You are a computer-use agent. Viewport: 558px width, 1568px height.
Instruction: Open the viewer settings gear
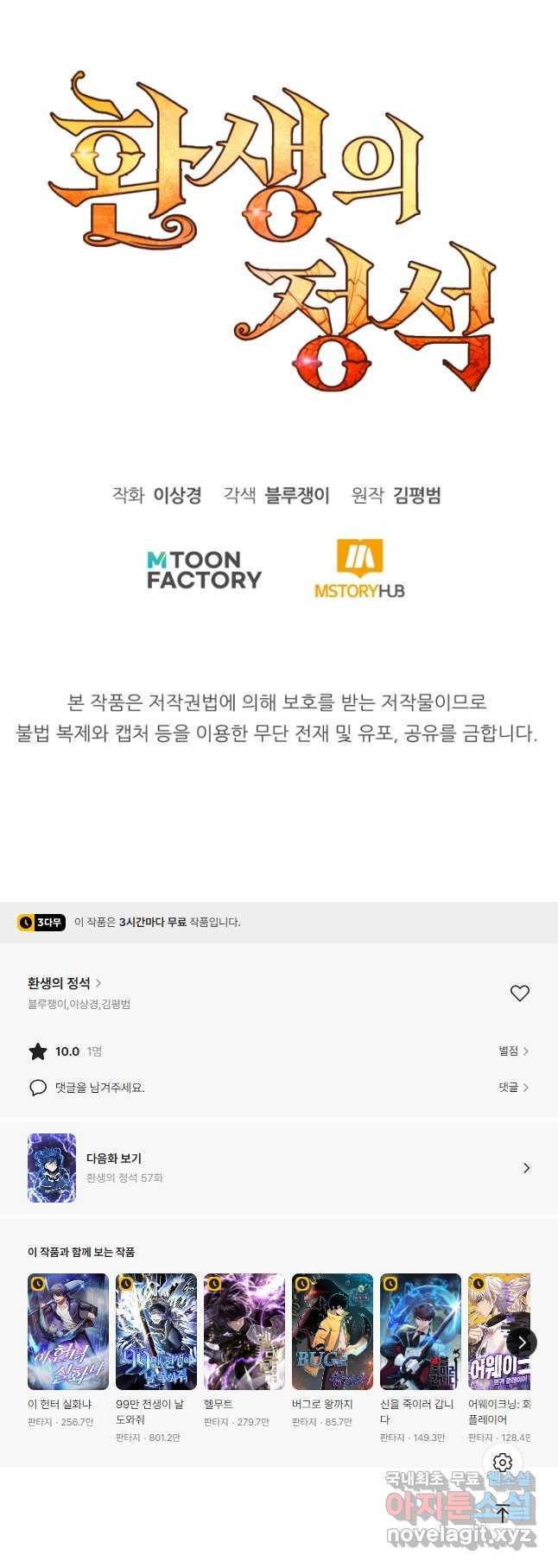click(503, 1462)
